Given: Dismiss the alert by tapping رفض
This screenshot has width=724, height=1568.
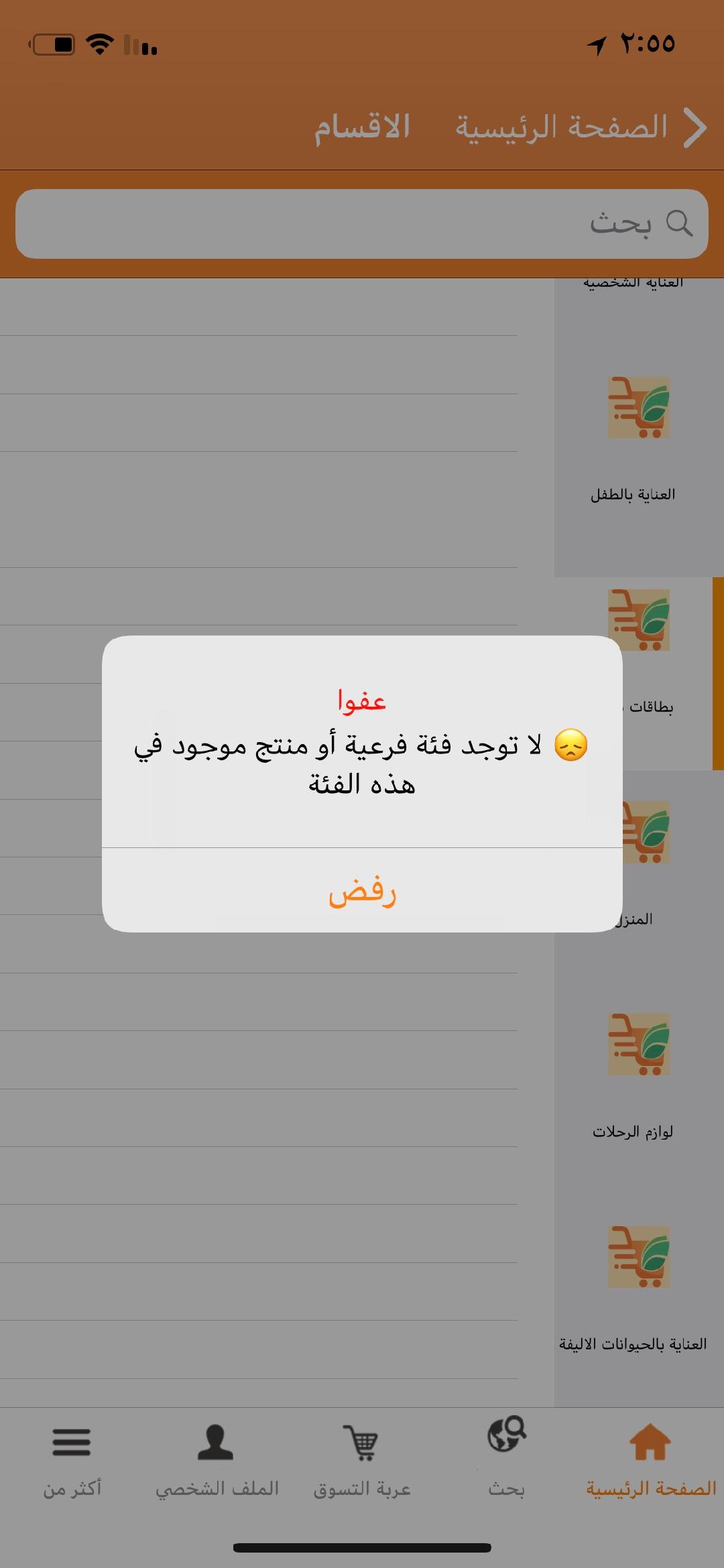Looking at the screenshot, I should point(362,891).
